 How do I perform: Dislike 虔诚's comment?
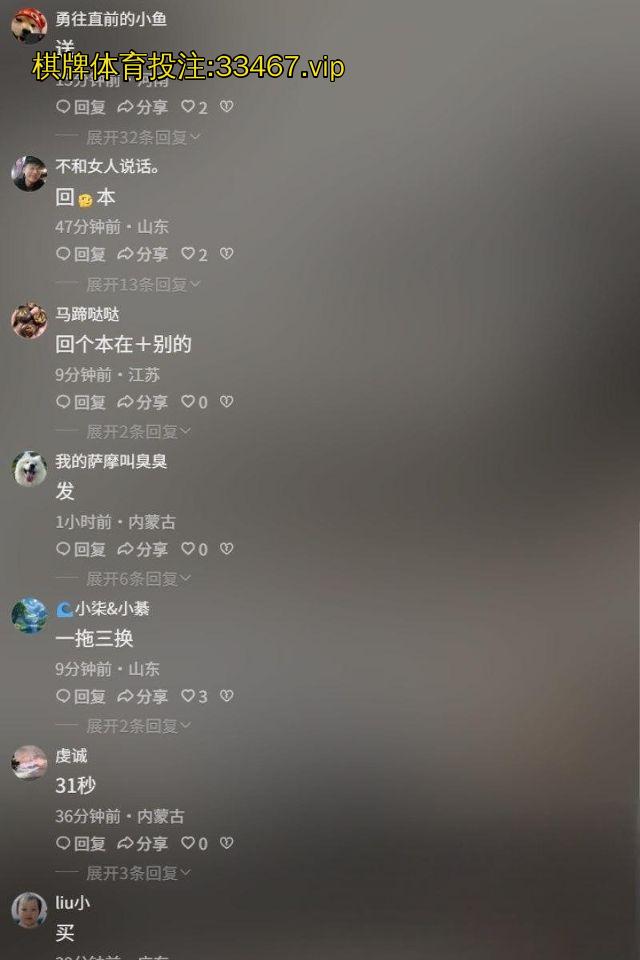(226, 844)
